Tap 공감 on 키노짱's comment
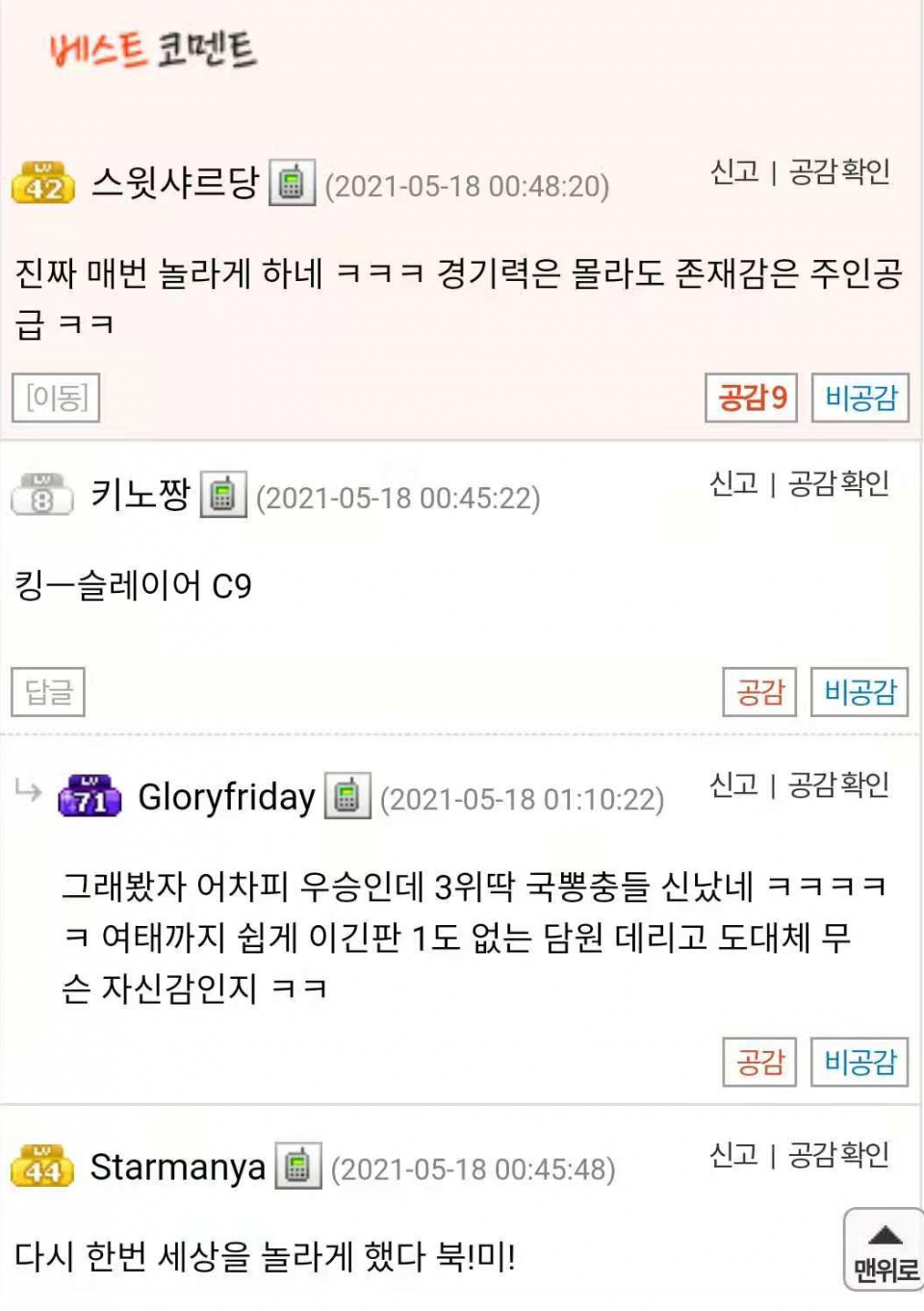The image size is (924, 1311). pos(759,692)
